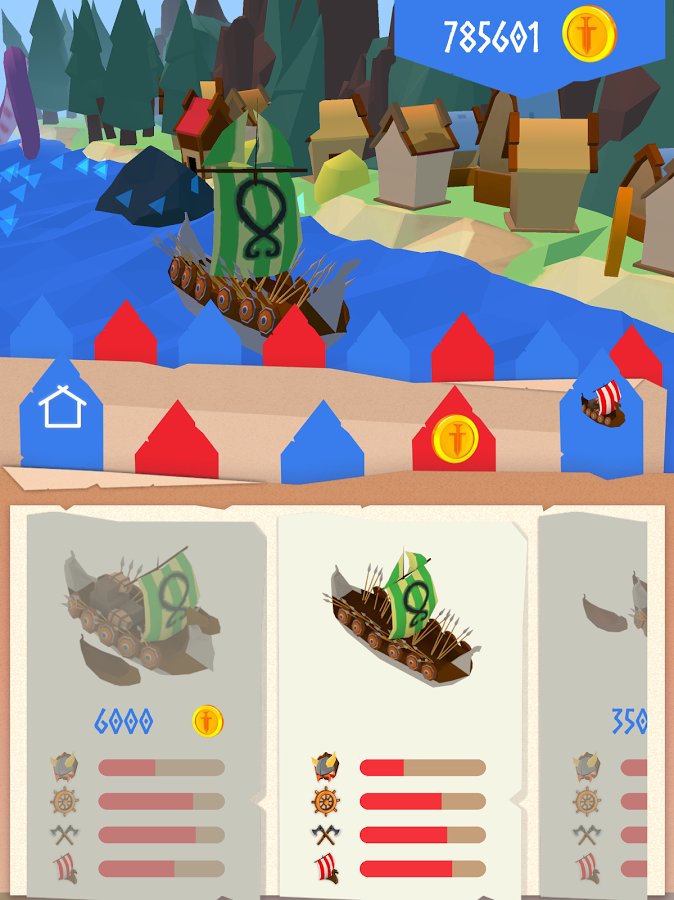Open the gold coin tab
This screenshot has height=900, width=674.
click(x=454, y=438)
